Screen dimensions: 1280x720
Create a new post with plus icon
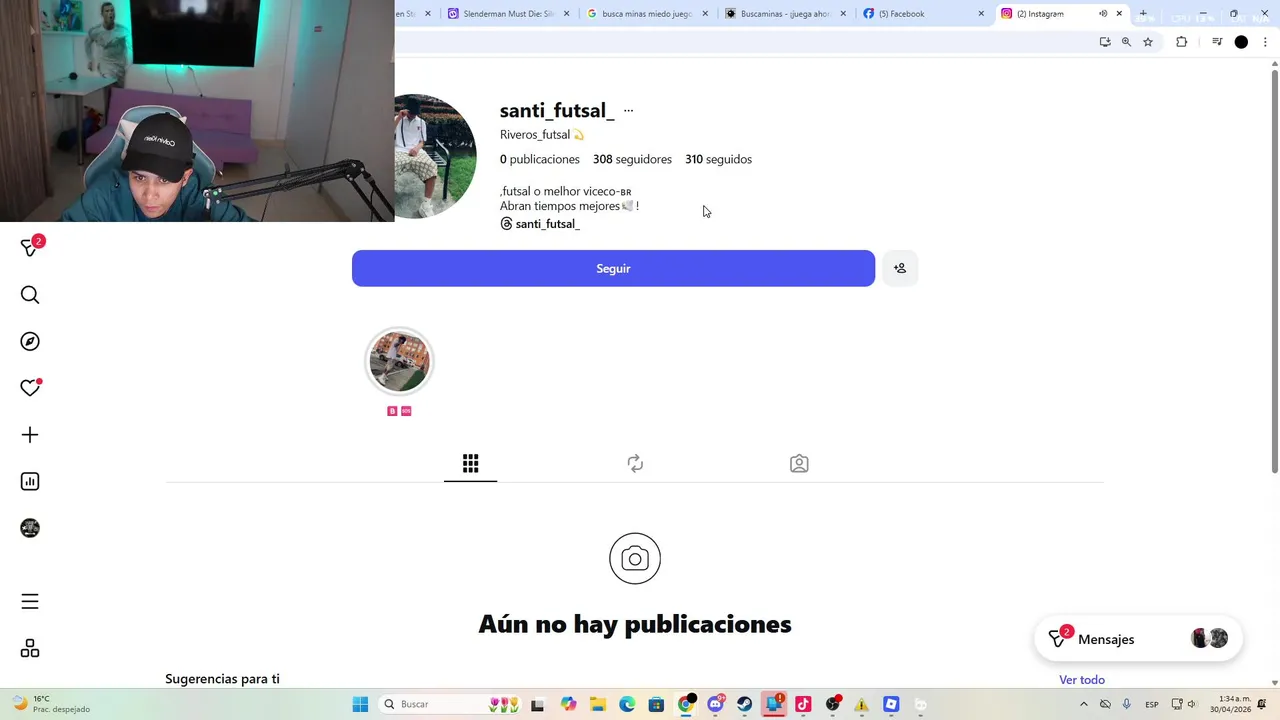pyautogui.click(x=30, y=435)
